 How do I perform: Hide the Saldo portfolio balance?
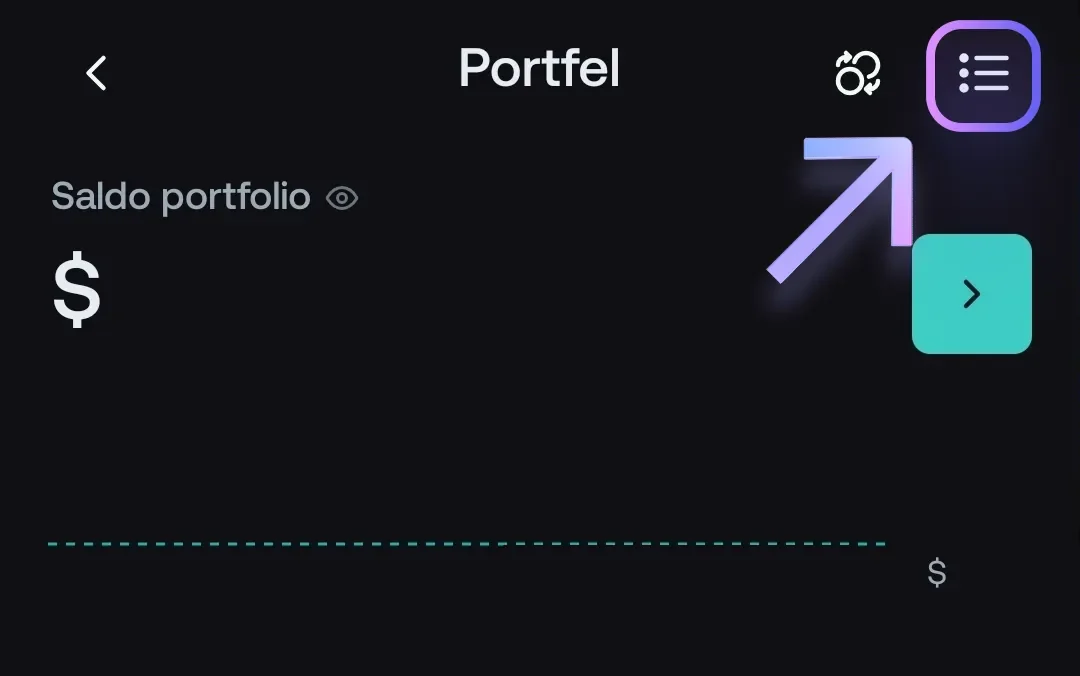pos(342,198)
